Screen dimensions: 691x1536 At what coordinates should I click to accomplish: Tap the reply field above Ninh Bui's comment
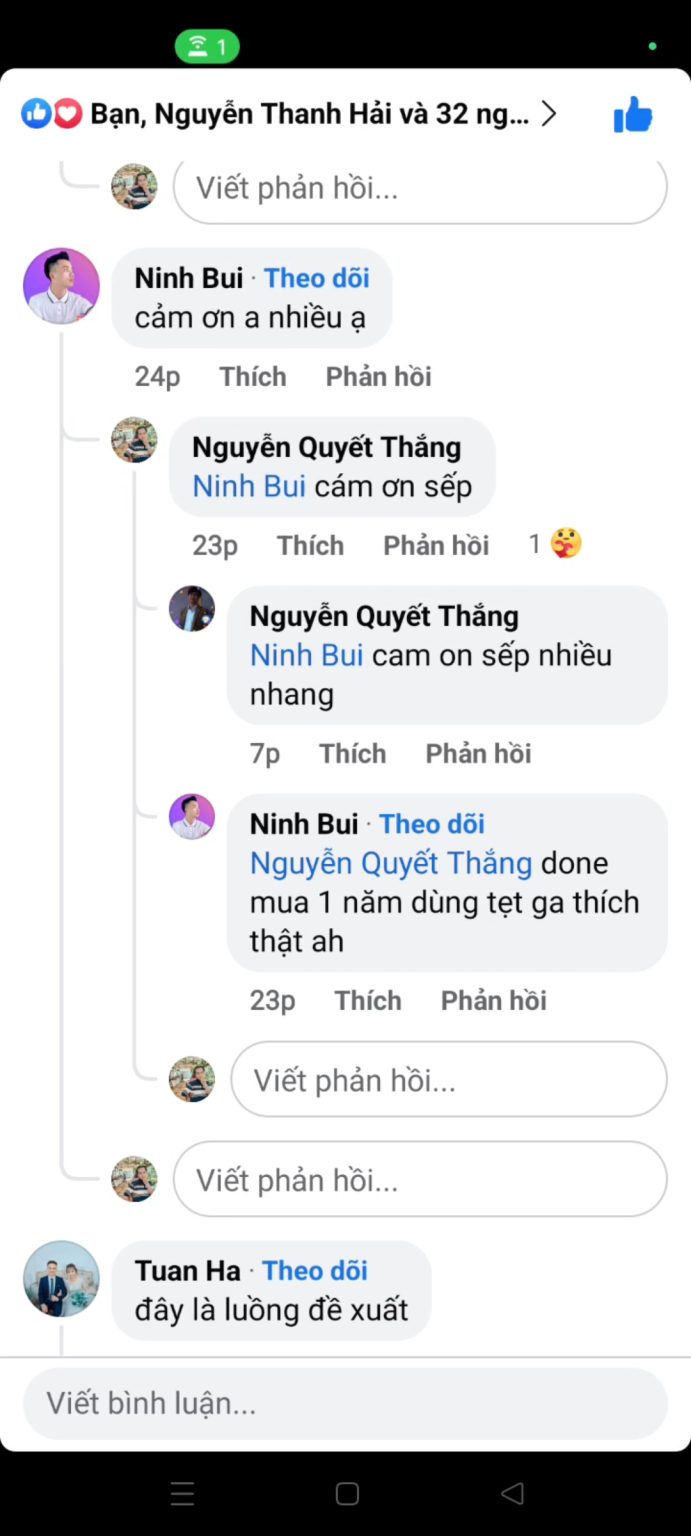[x=420, y=188]
